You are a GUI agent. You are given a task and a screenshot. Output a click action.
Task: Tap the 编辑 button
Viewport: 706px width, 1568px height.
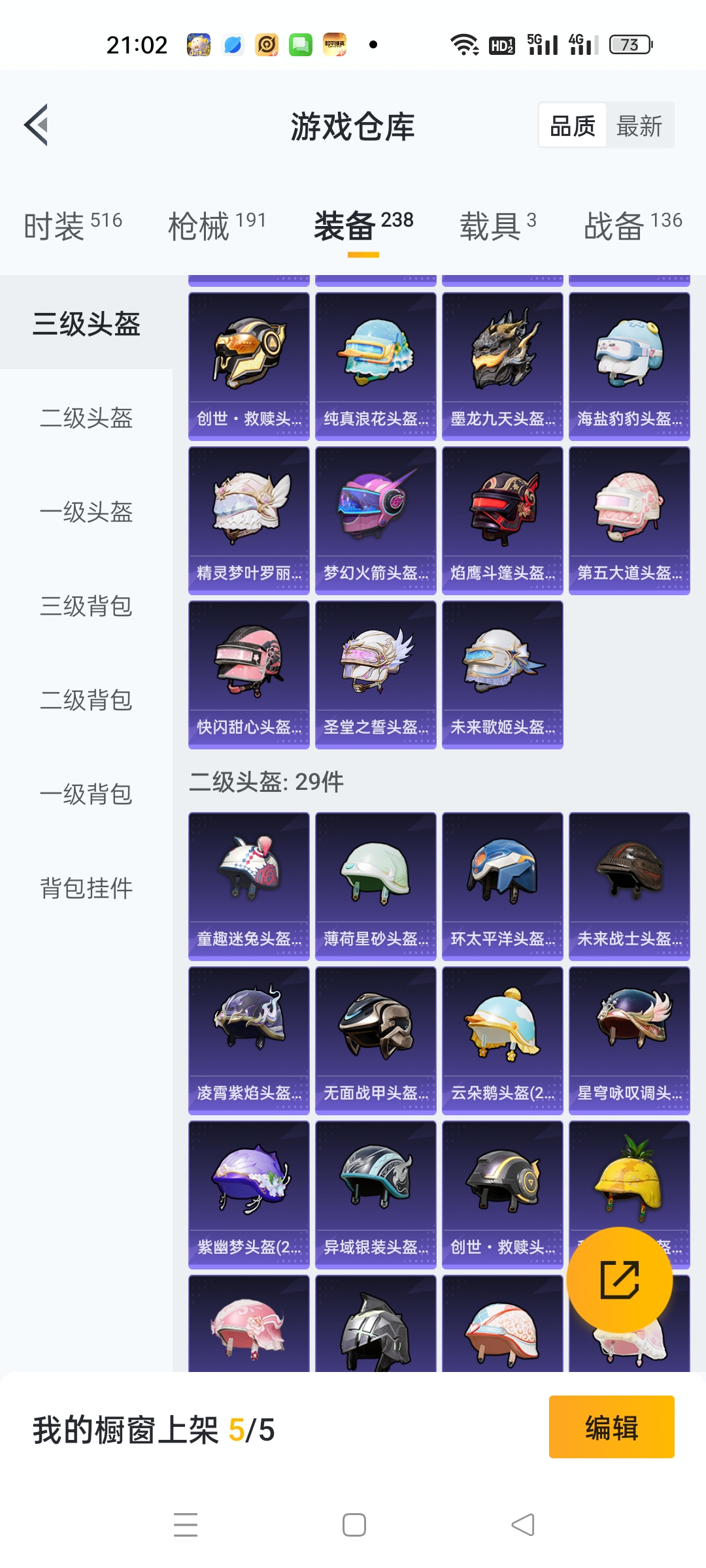point(612,1428)
